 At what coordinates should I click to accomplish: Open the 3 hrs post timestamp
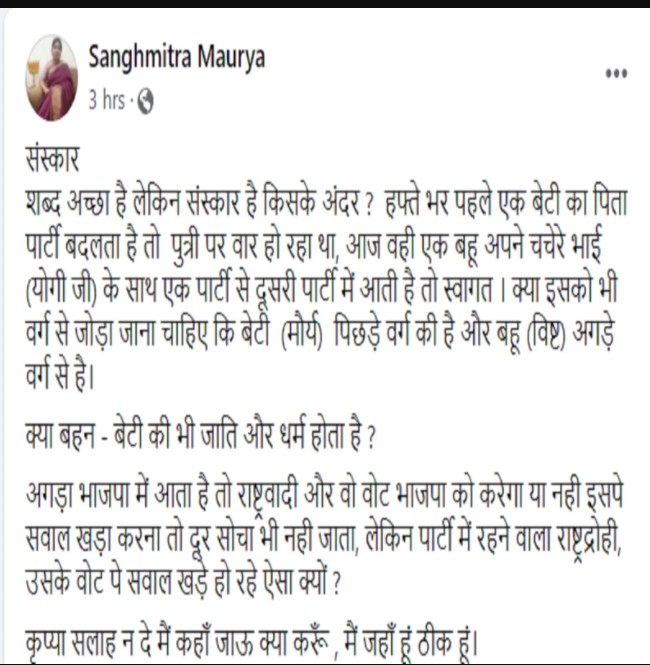click(105, 100)
